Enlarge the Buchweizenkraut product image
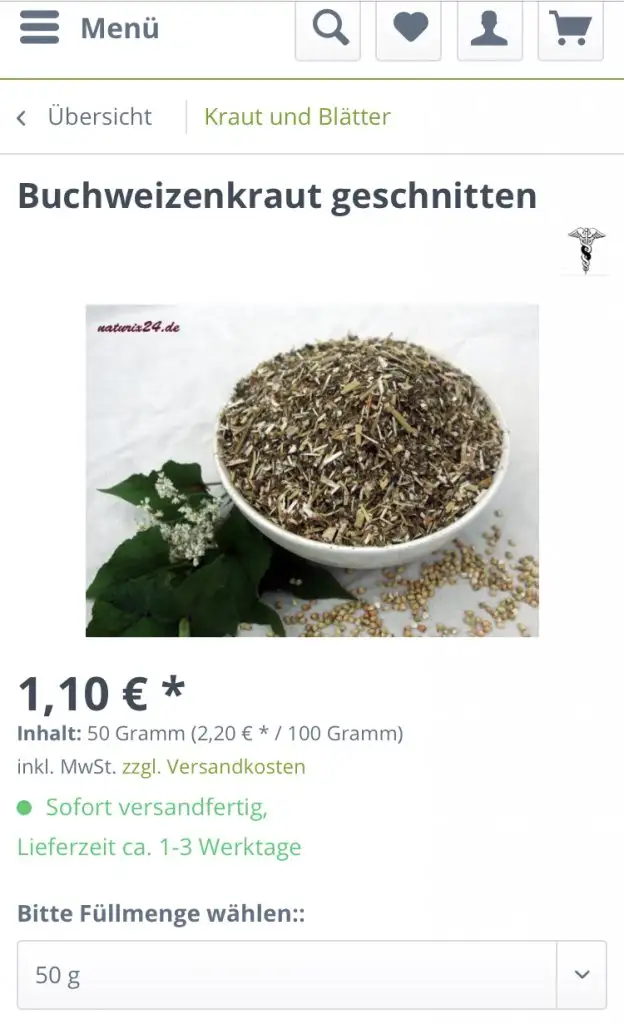 [x=312, y=470]
